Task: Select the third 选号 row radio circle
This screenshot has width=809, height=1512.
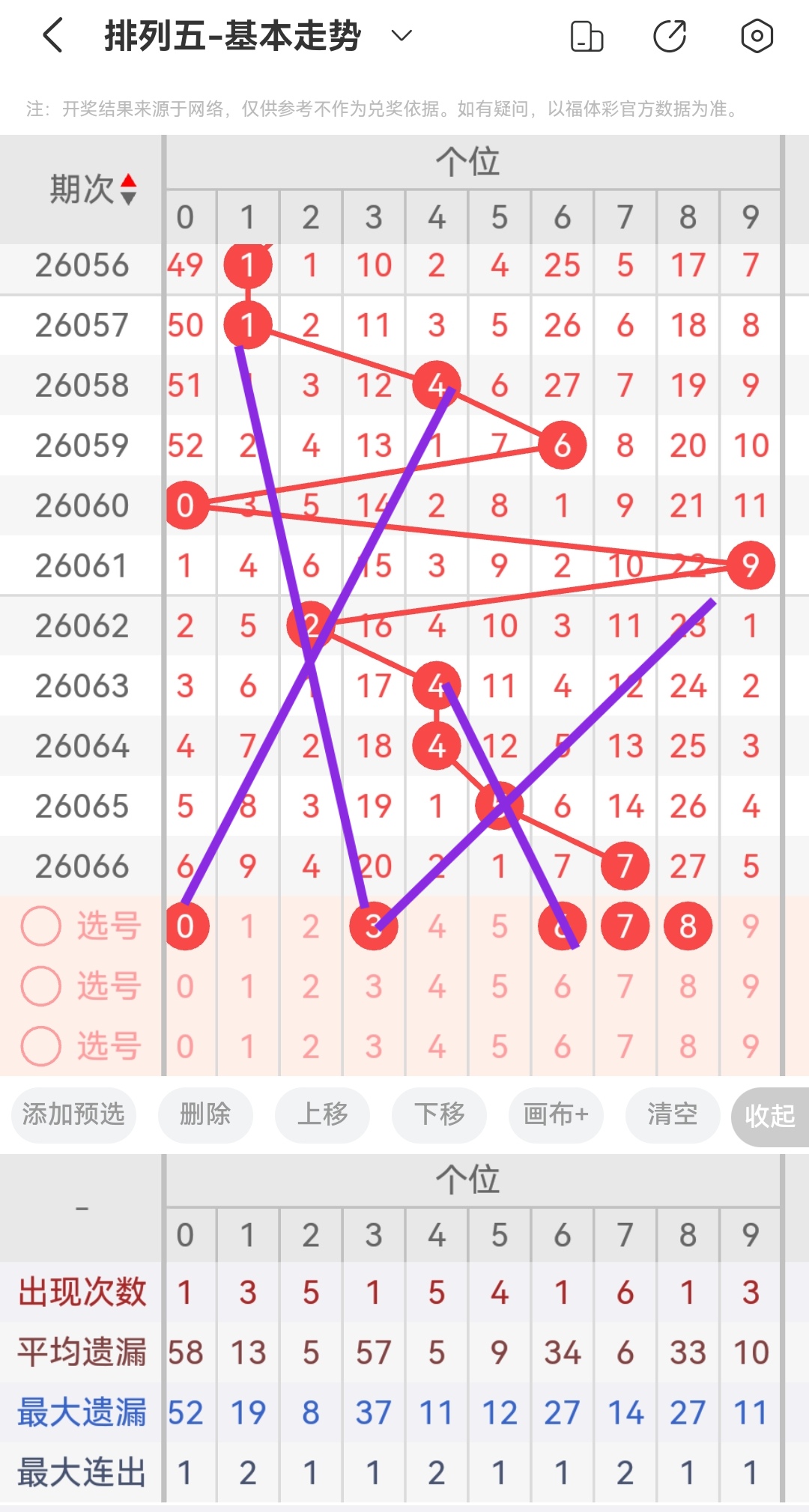Action: click(x=41, y=1045)
